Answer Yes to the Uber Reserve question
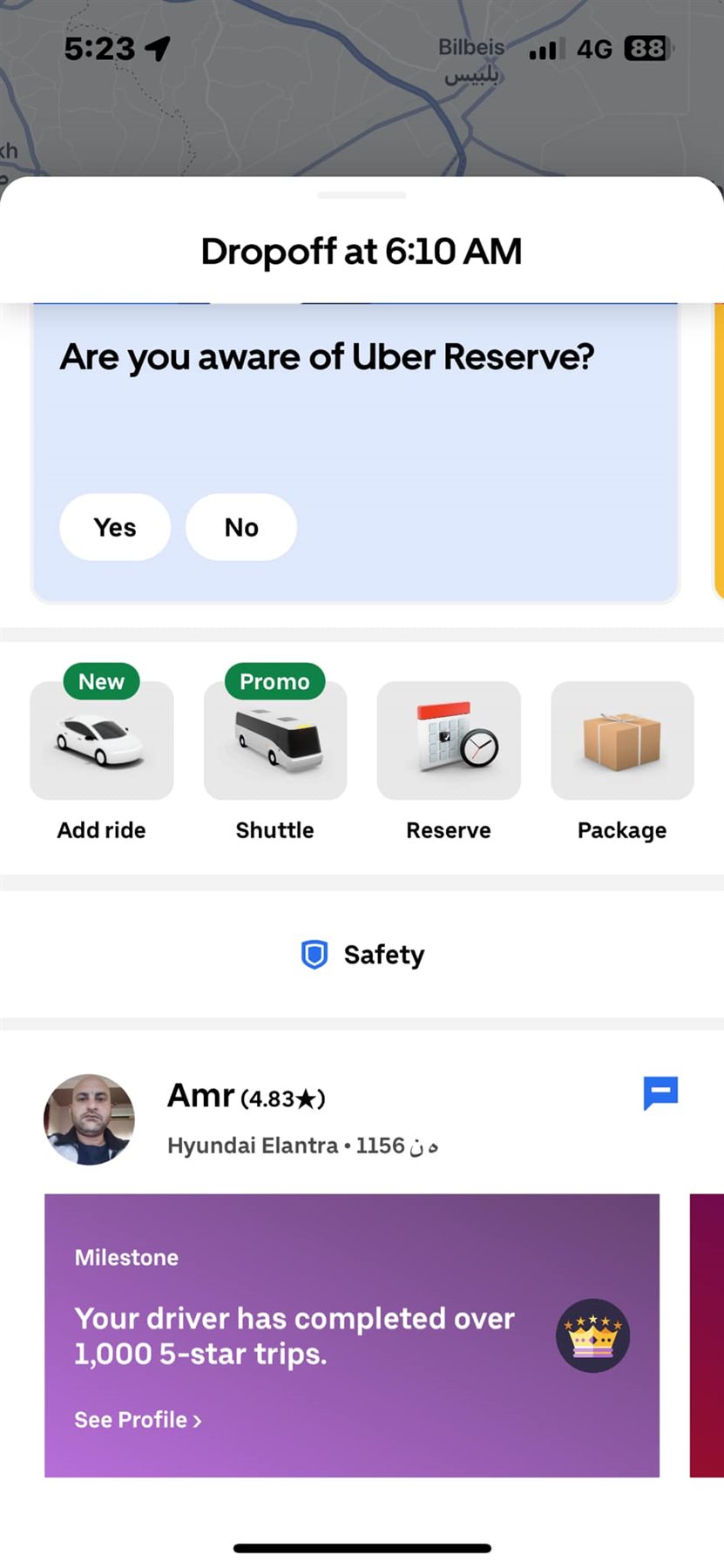This screenshot has width=724, height=1568. click(115, 527)
